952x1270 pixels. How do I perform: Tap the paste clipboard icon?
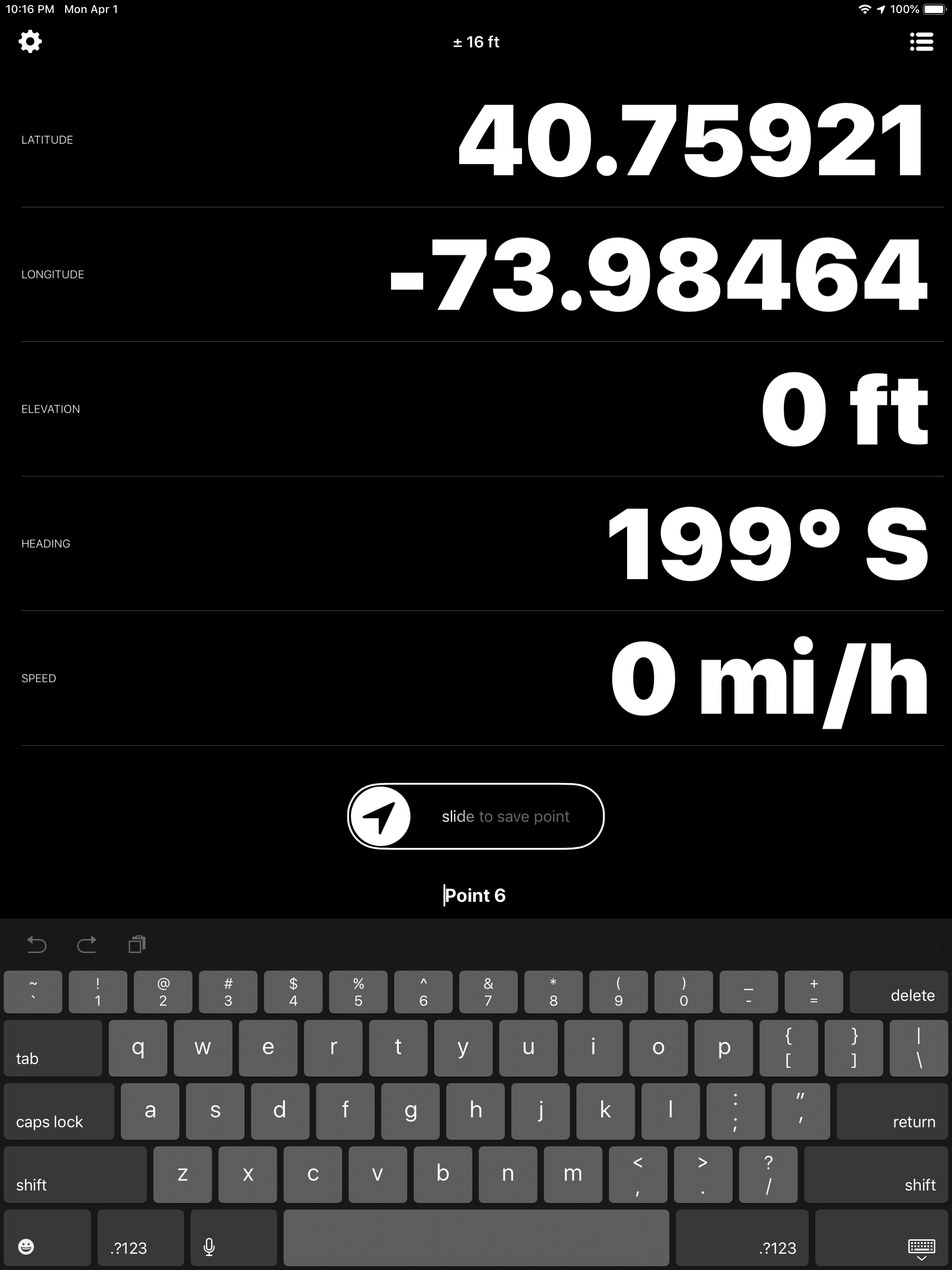137,944
